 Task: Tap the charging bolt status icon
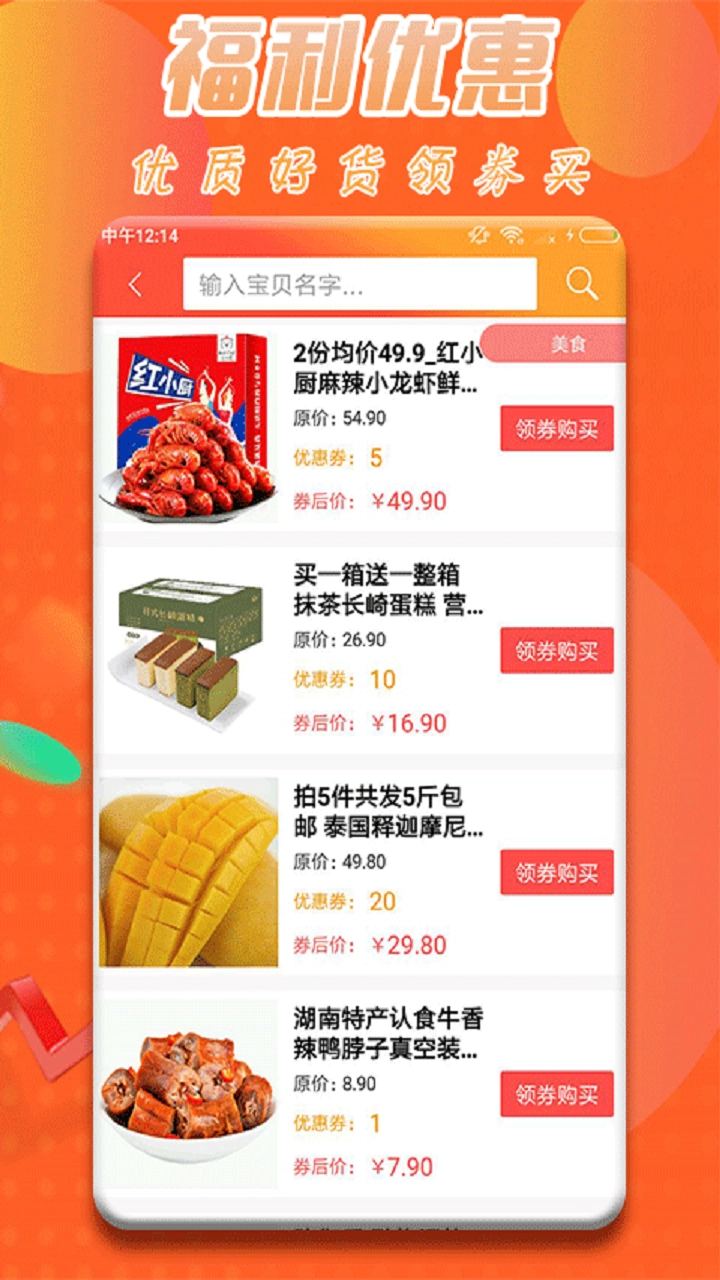[570, 234]
